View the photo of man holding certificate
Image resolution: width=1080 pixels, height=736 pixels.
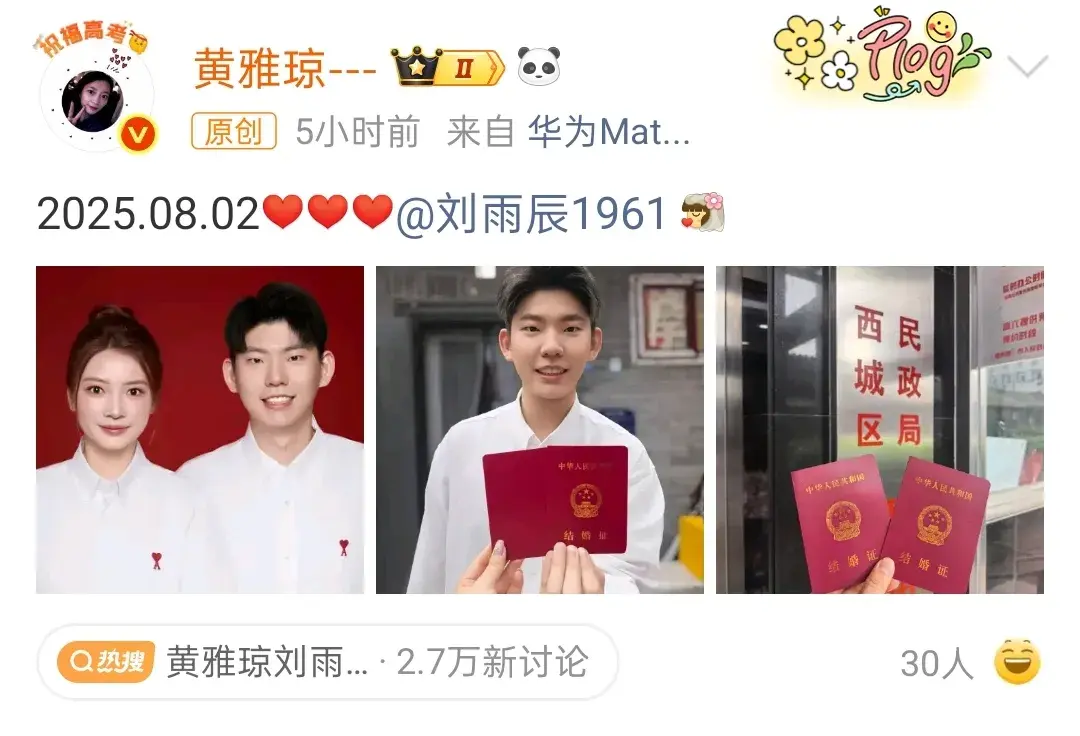point(540,430)
